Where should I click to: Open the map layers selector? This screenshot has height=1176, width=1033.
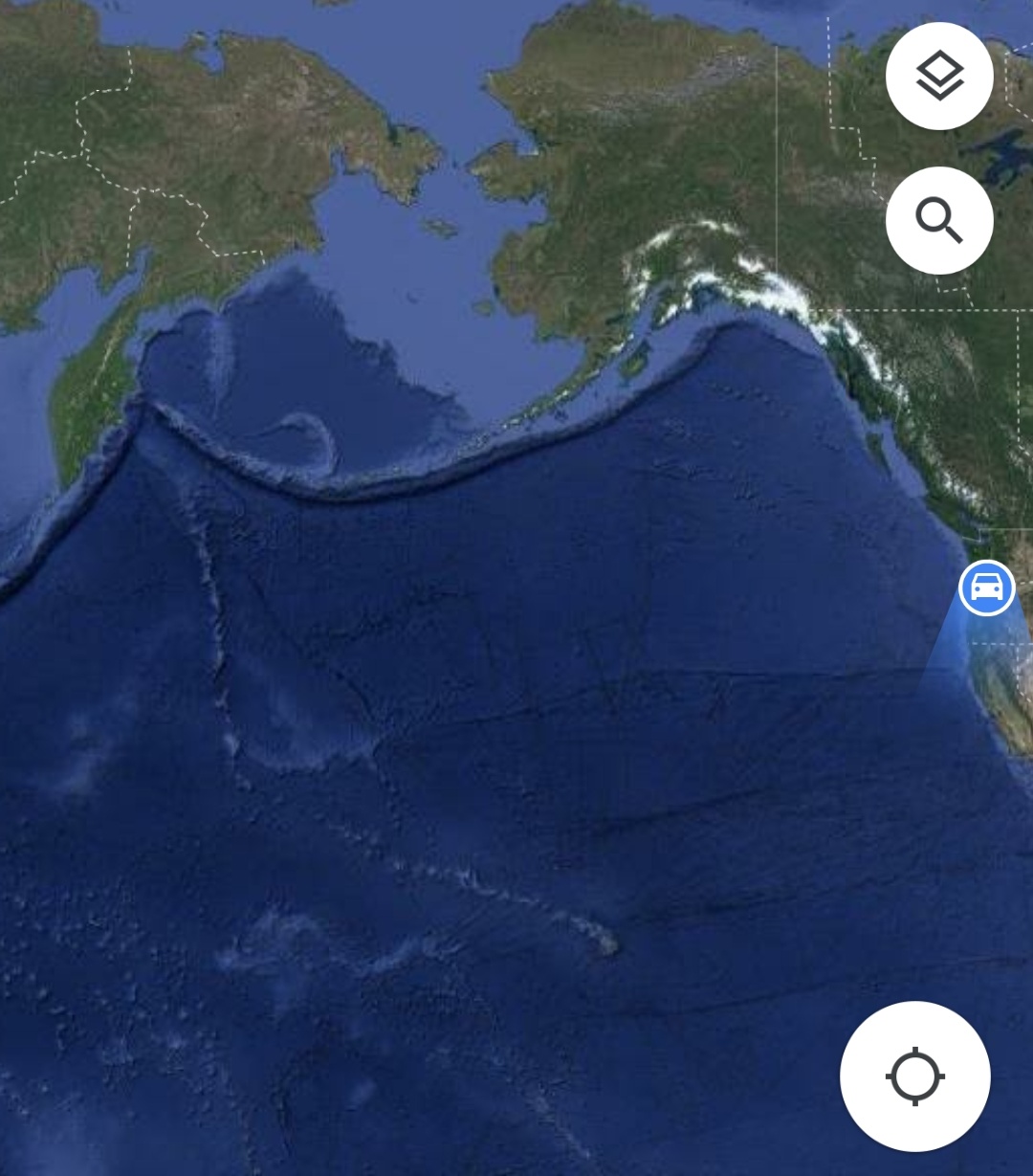[x=939, y=77]
